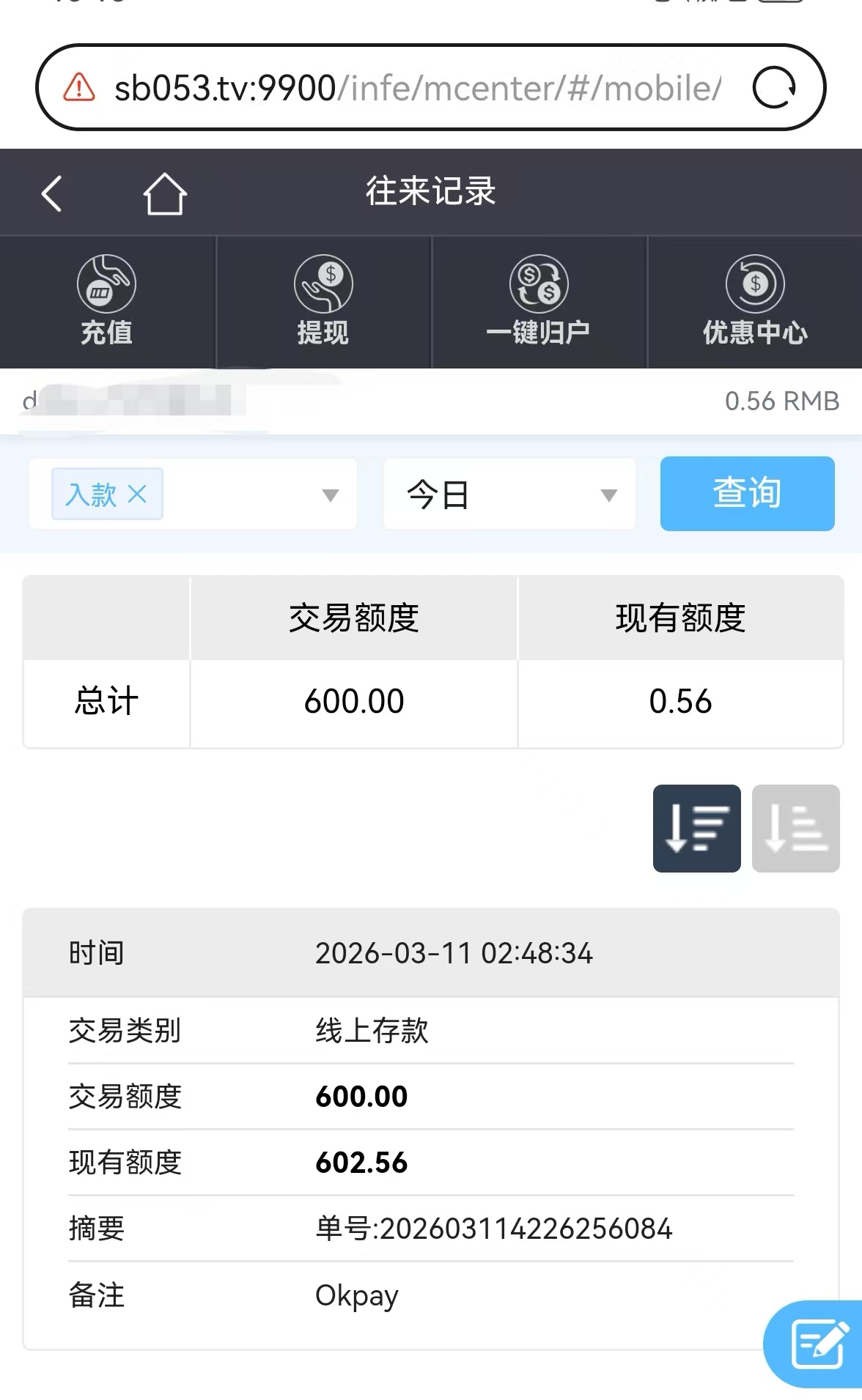862x1400 pixels.
Task: Sort records descending with the dark sort icon
Action: pos(696,830)
